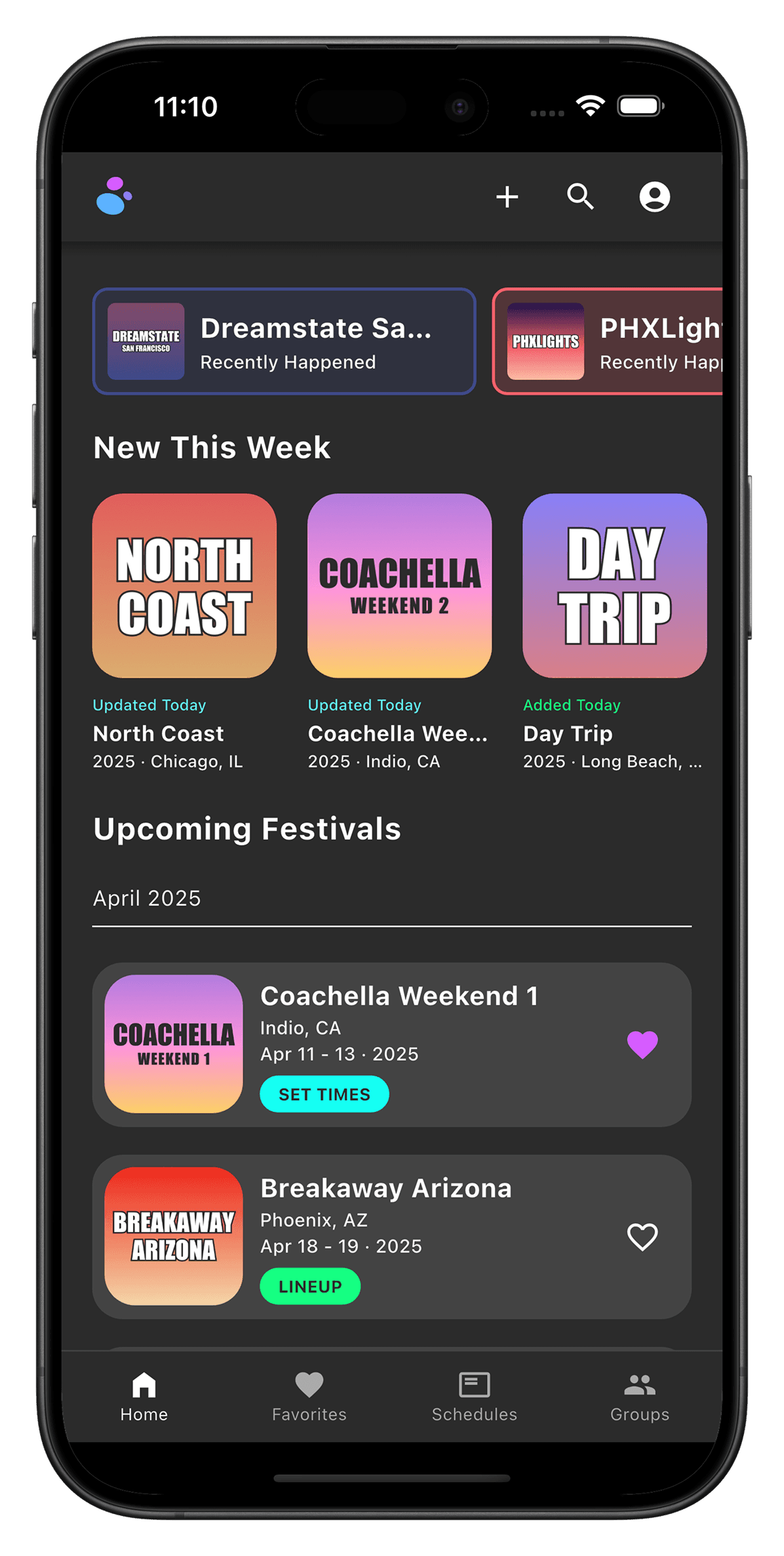Open the Dreamstate recently happened card
This screenshot has width=784, height=1556.
point(284,341)
